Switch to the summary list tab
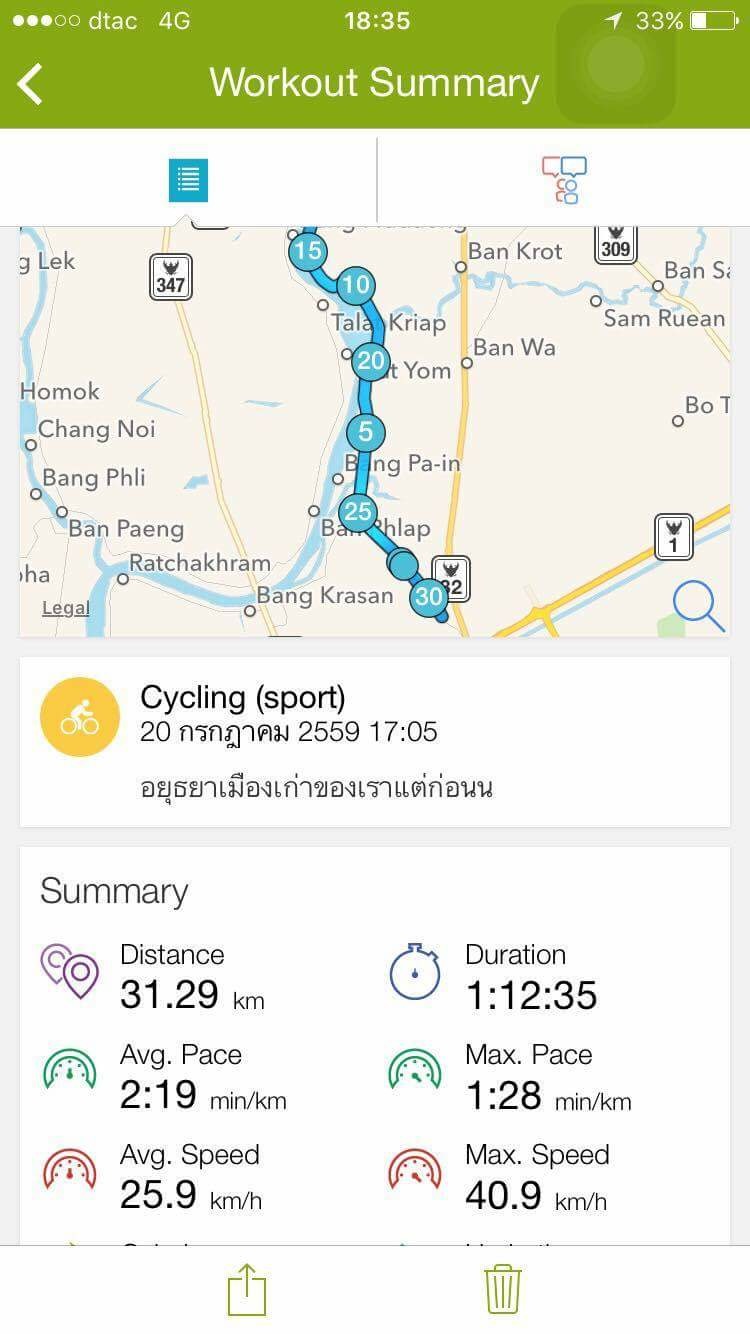Viewport: 750px width, 1334px height. point(188,180)
